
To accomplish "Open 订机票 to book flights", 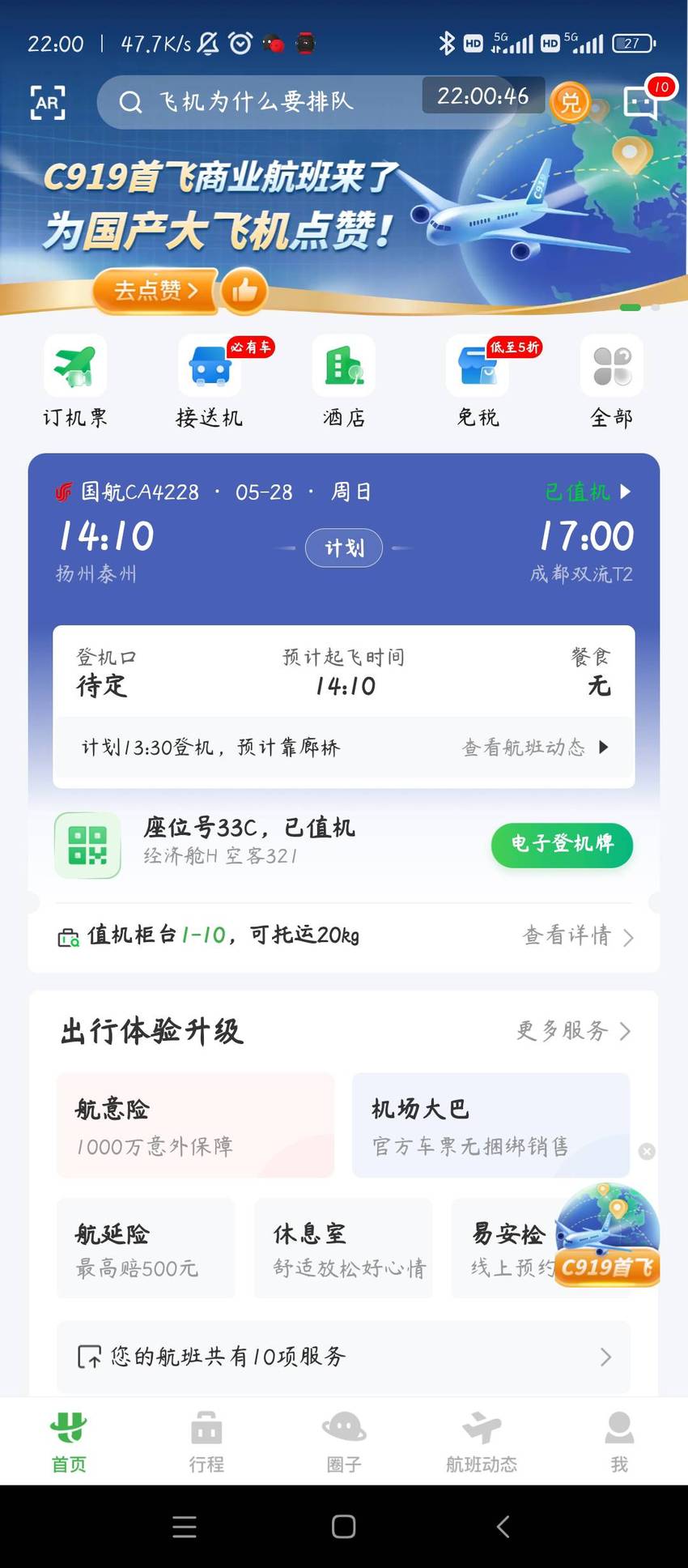I will coord(75,382).
